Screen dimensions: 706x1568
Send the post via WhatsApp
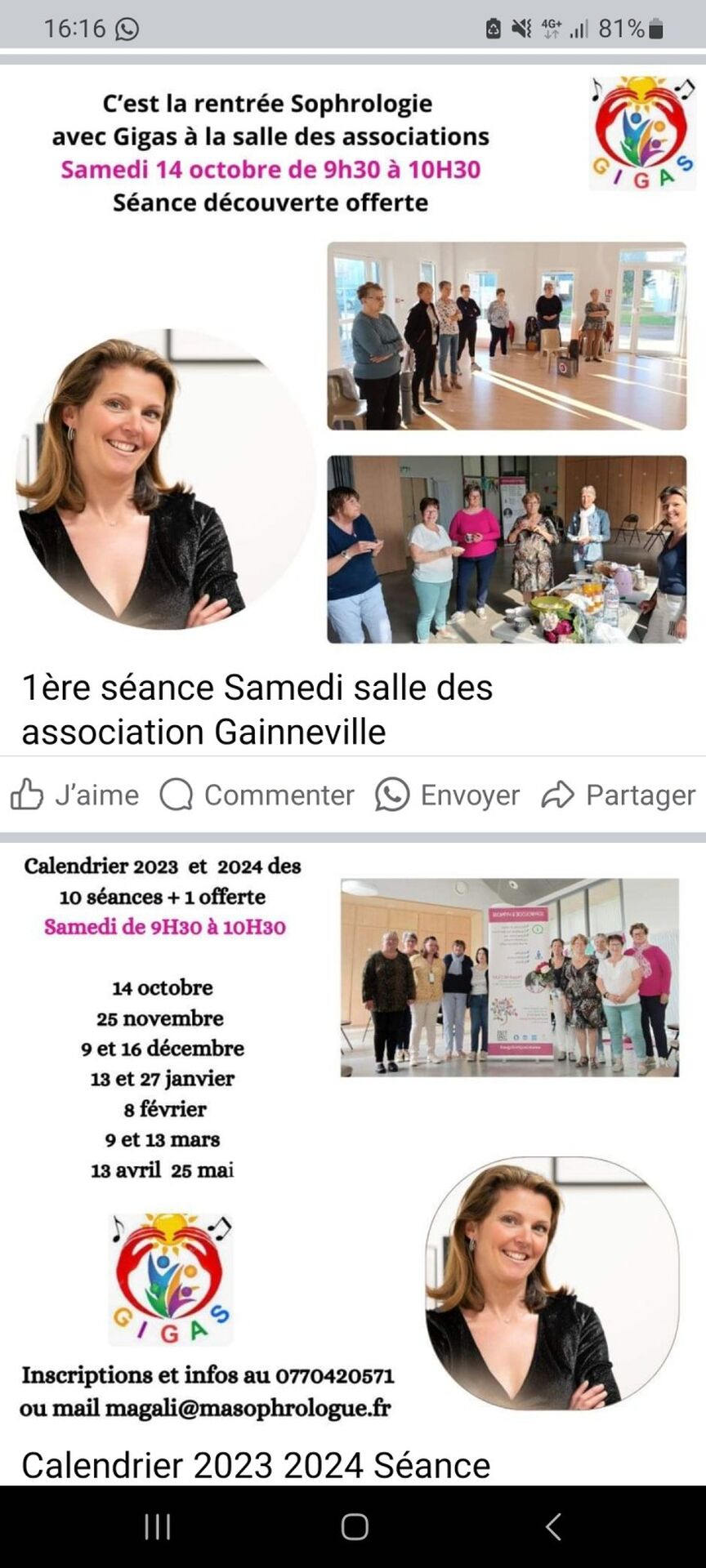448,795
